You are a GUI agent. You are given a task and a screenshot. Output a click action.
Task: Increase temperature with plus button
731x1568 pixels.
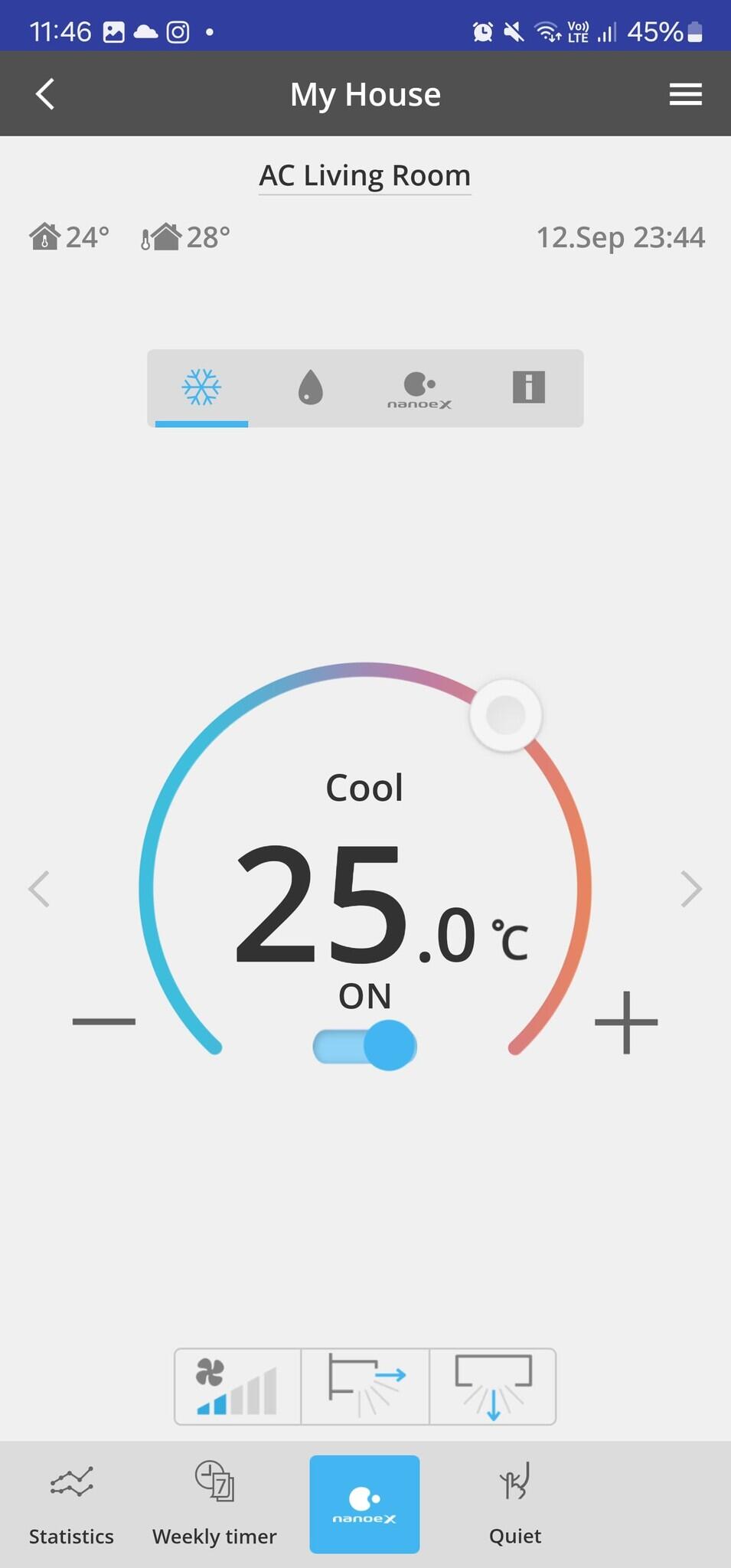pyautogui.click(x=626, y=1022)
